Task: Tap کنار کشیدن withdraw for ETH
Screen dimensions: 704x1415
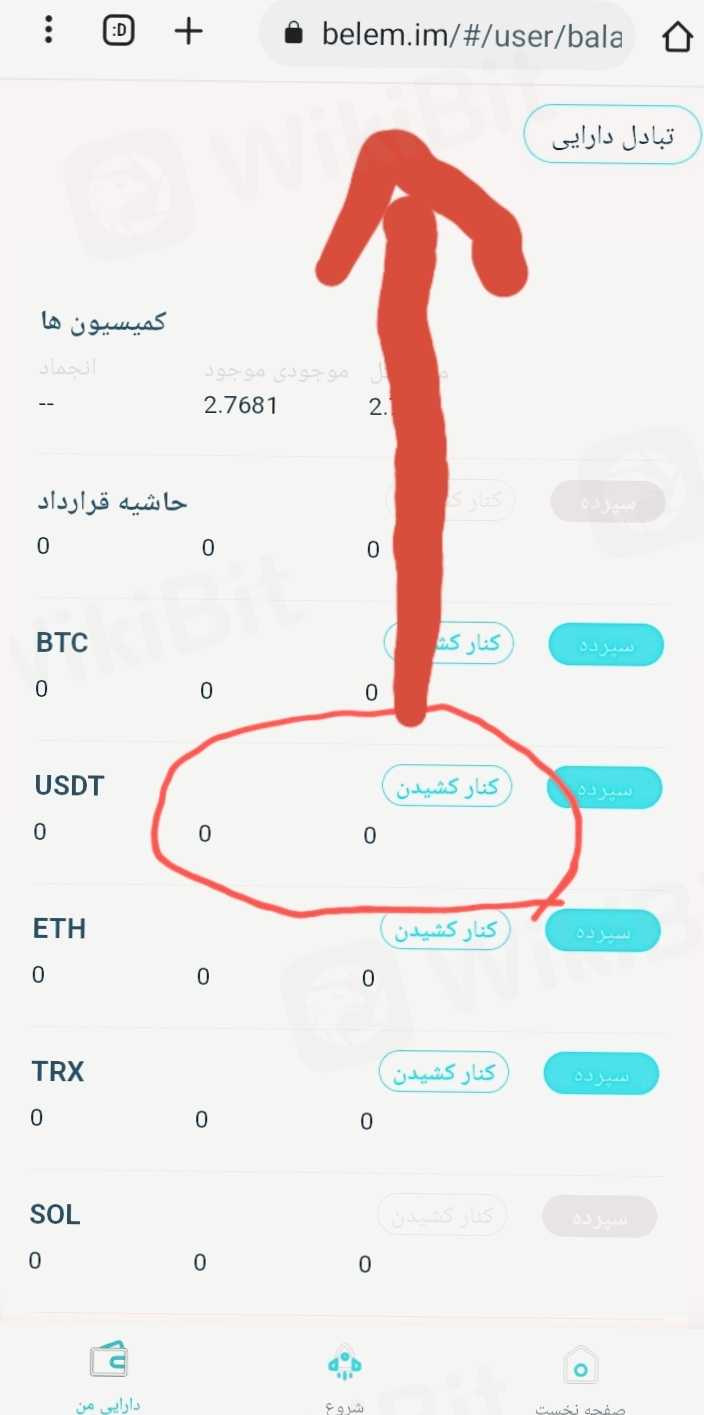Action: coord(446,931)
